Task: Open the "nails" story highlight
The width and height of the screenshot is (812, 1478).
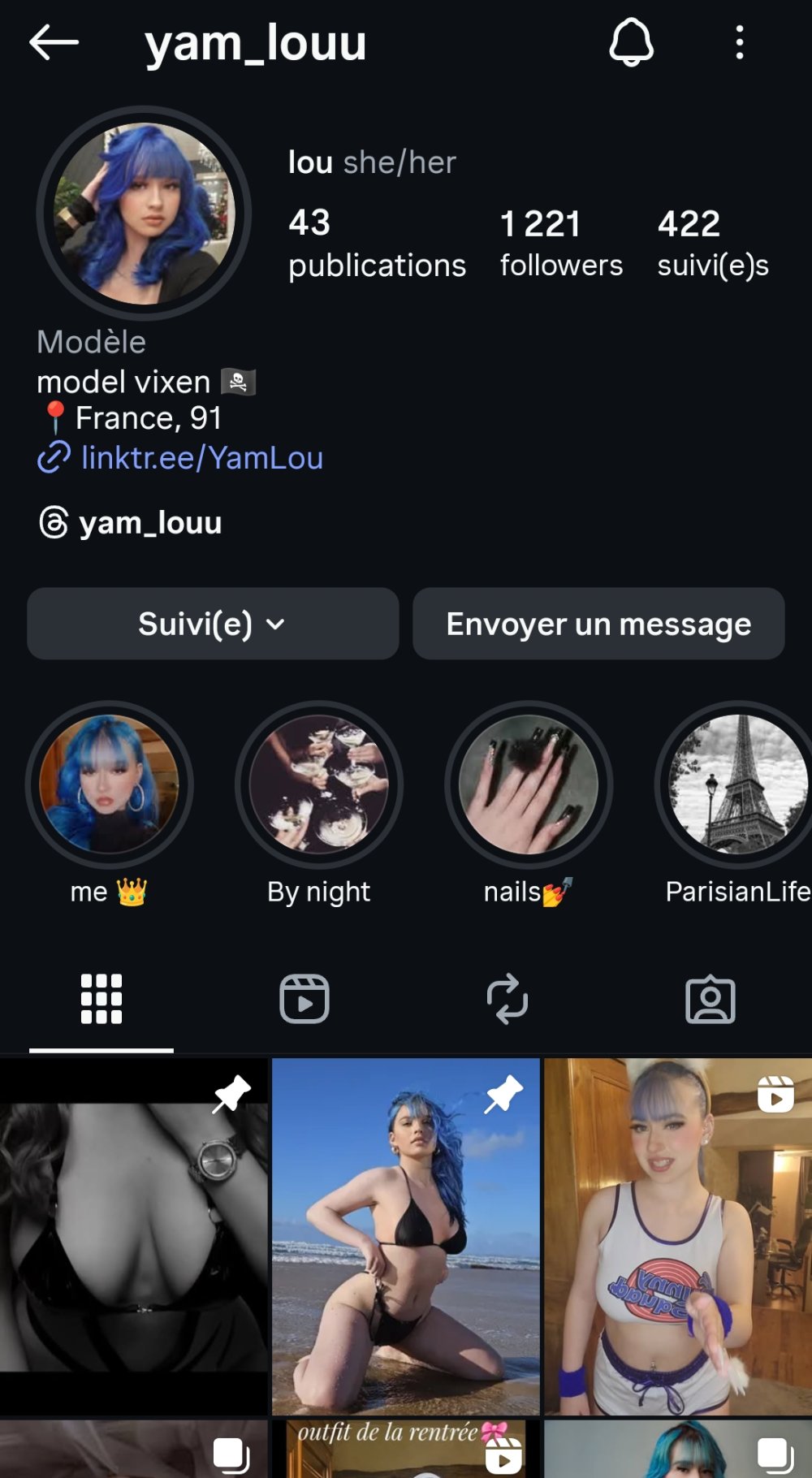Action: click(529, 784)
